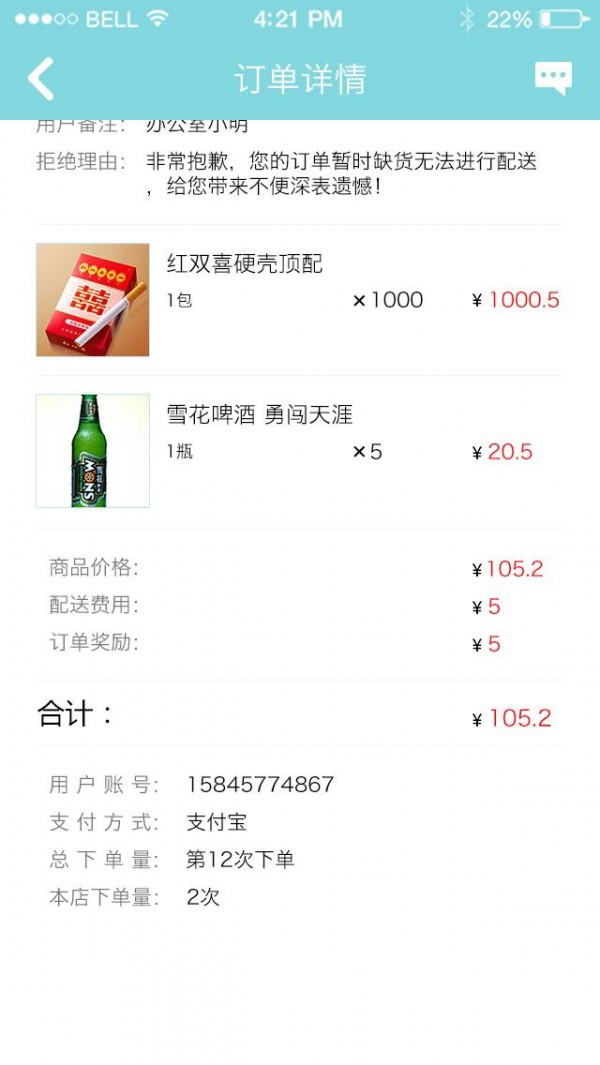
Task: Go back from the order details page
Action: tap(41, 79)
